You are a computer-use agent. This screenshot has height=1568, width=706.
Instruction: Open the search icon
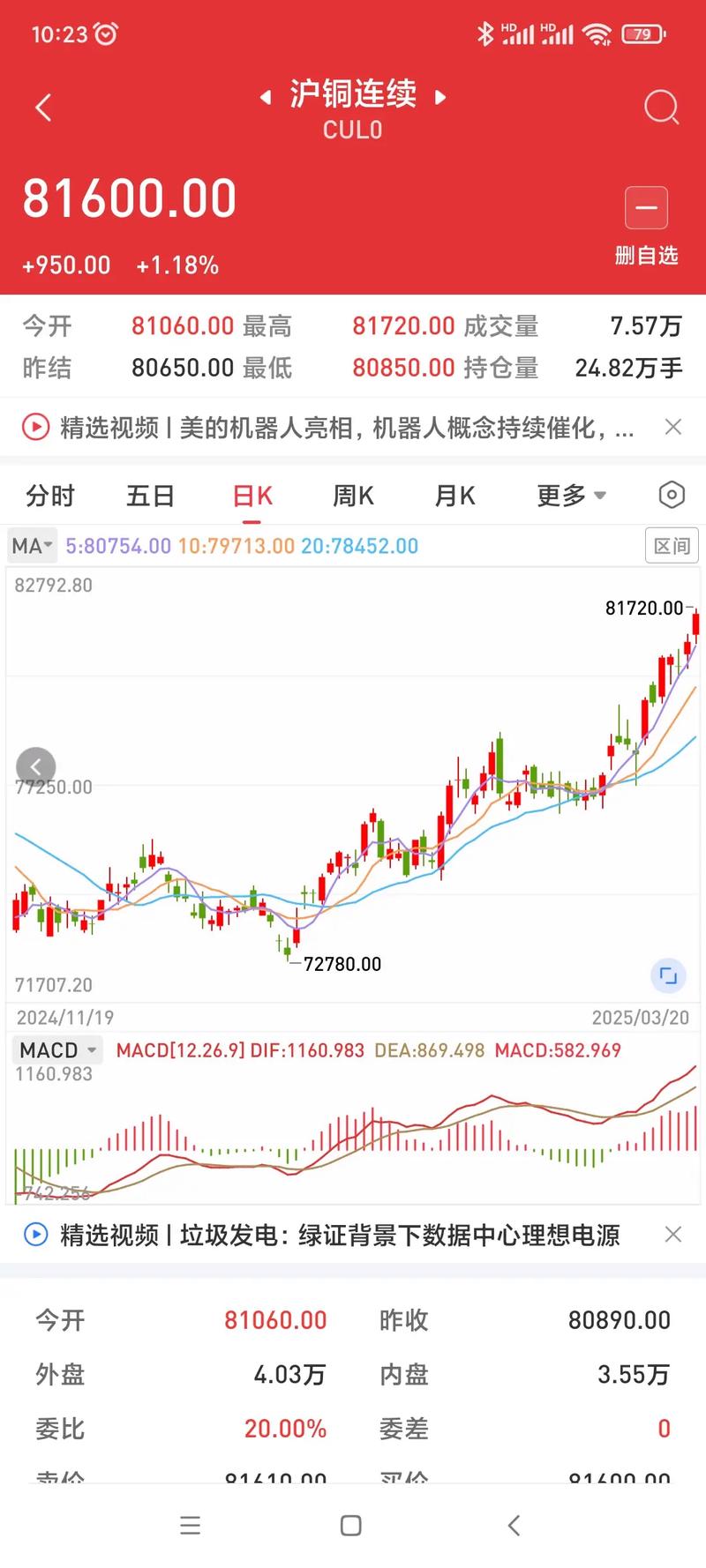(660, 107)
